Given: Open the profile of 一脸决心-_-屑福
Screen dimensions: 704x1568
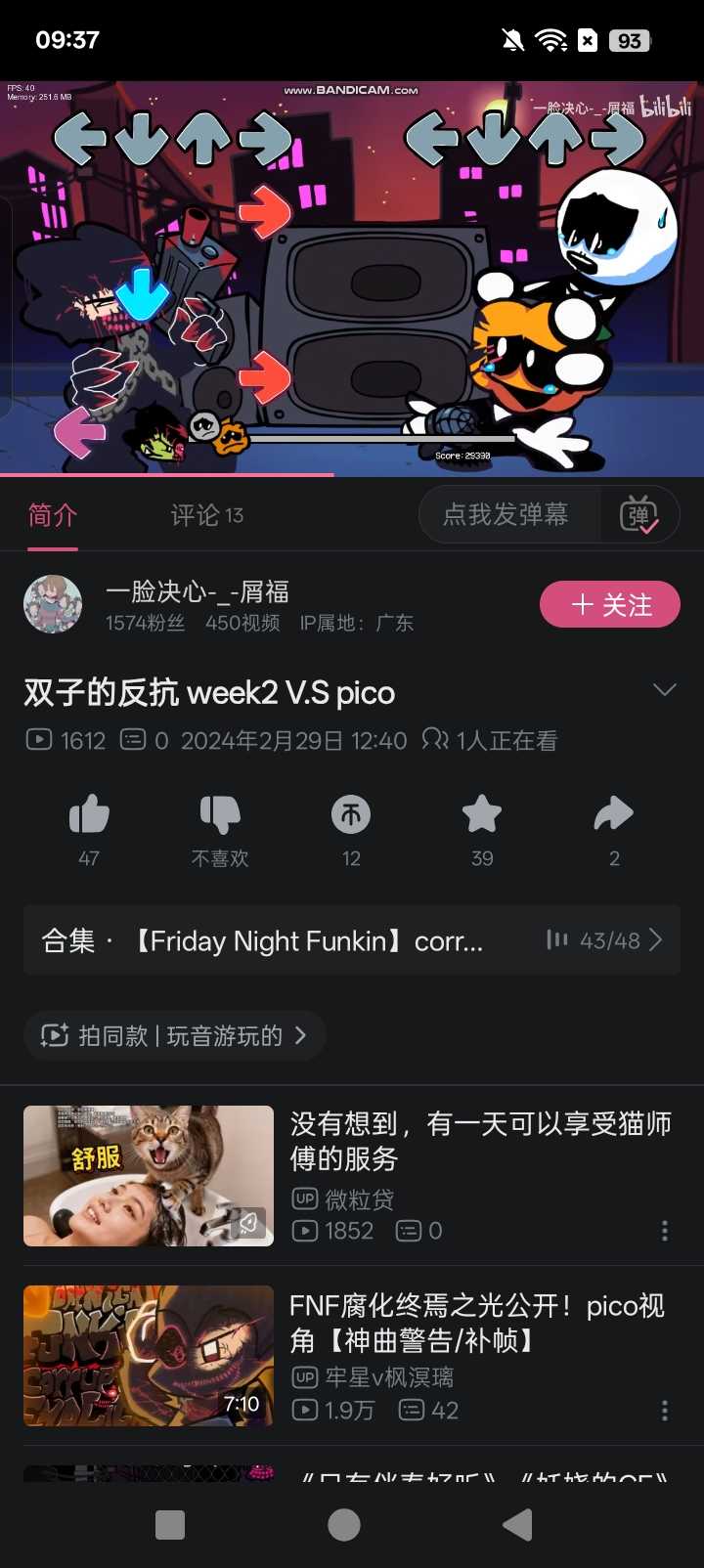Looking at the screenshot, I should click(53, 604).
